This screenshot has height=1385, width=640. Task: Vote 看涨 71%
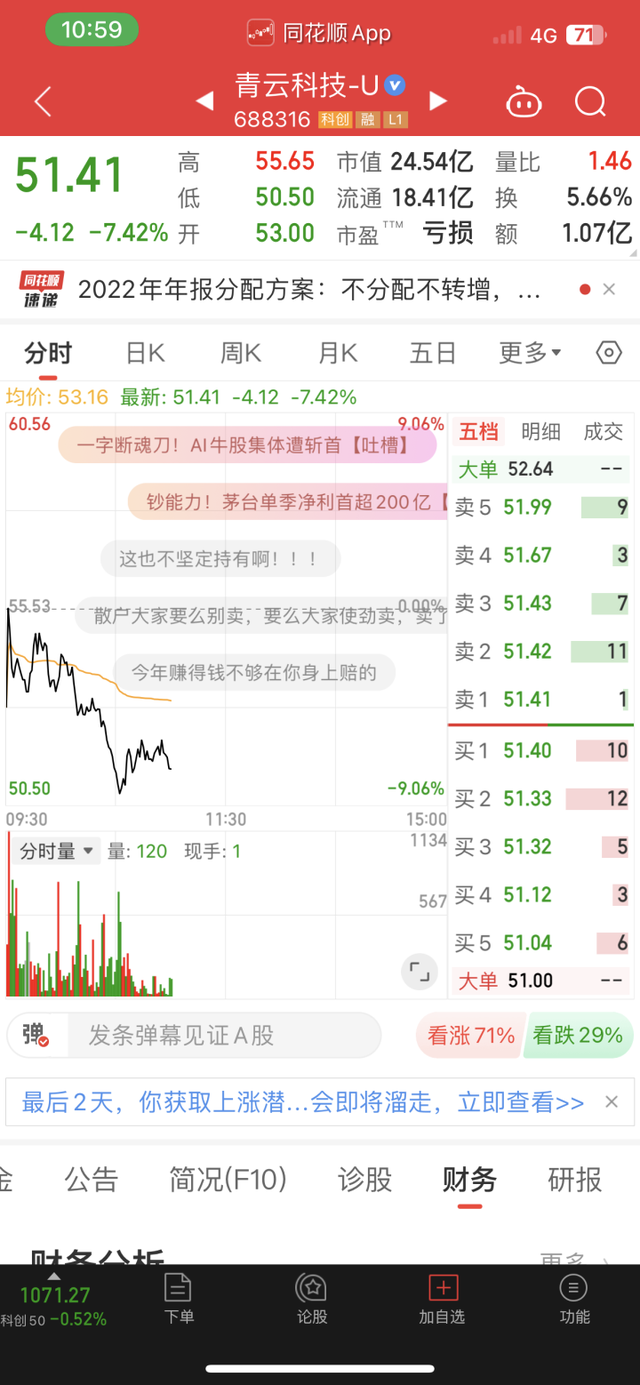tap(470, 1035)
